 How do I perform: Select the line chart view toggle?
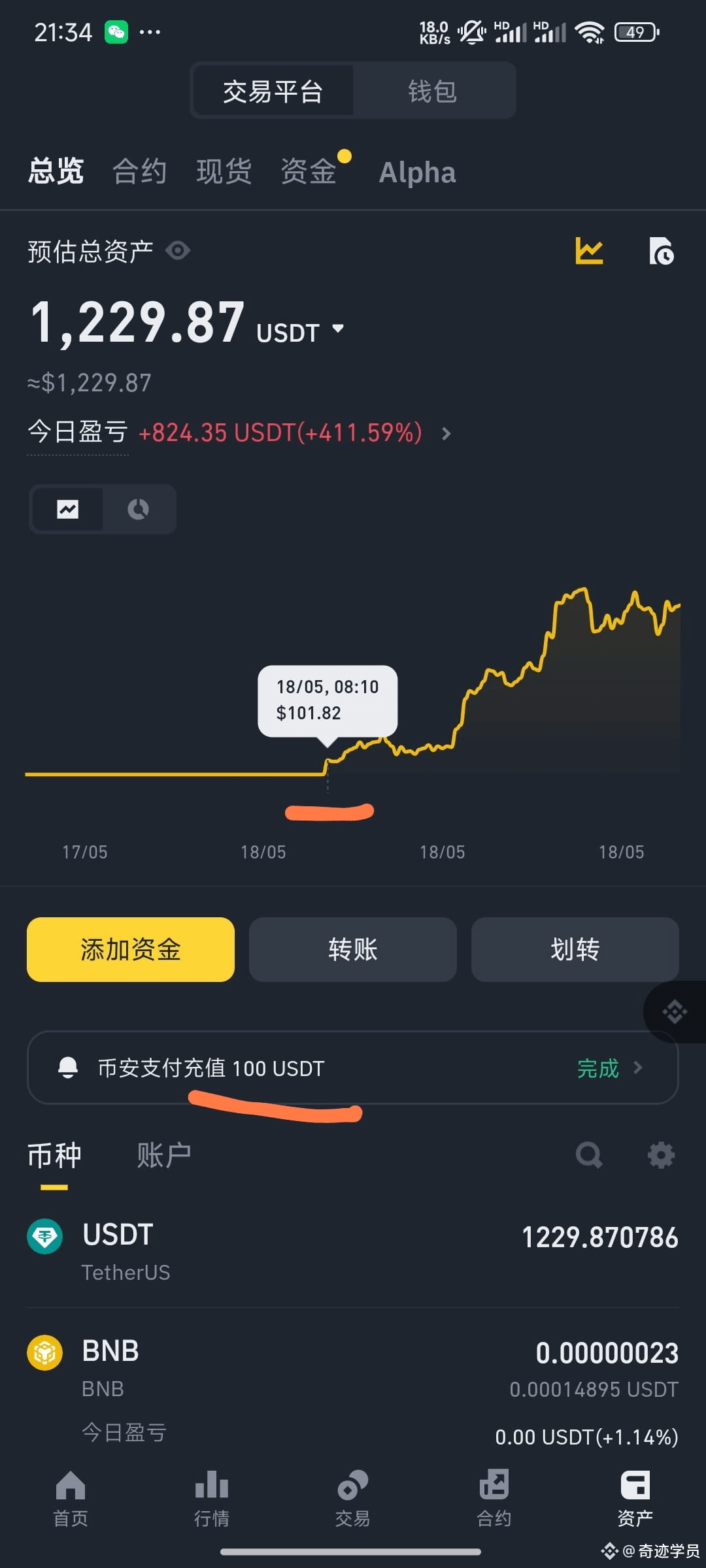[67, 509]
